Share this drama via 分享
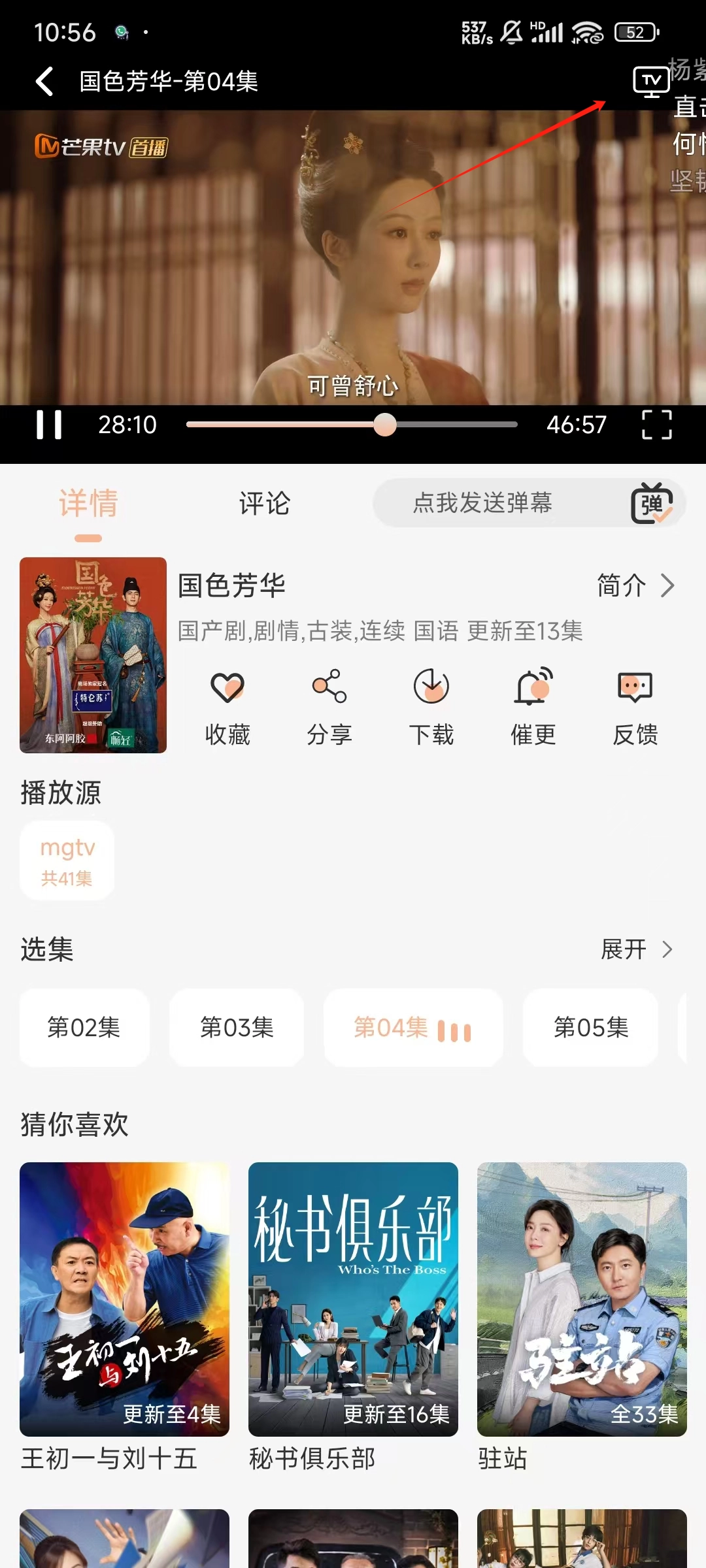Image resolution: width=706 pixels, height=1568 pixels. pos(329,706)
